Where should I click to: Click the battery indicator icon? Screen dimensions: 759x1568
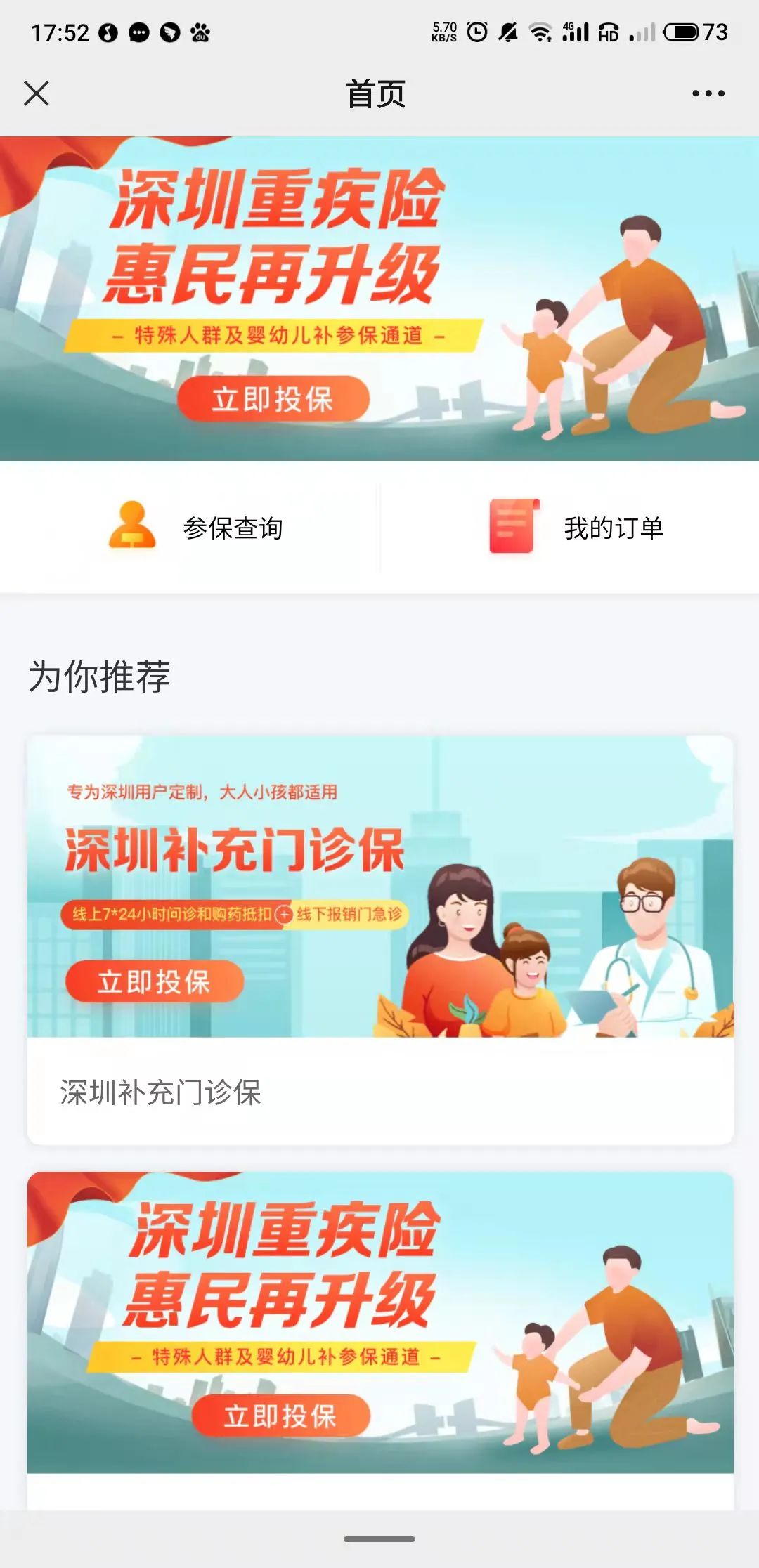coord(680,31)
